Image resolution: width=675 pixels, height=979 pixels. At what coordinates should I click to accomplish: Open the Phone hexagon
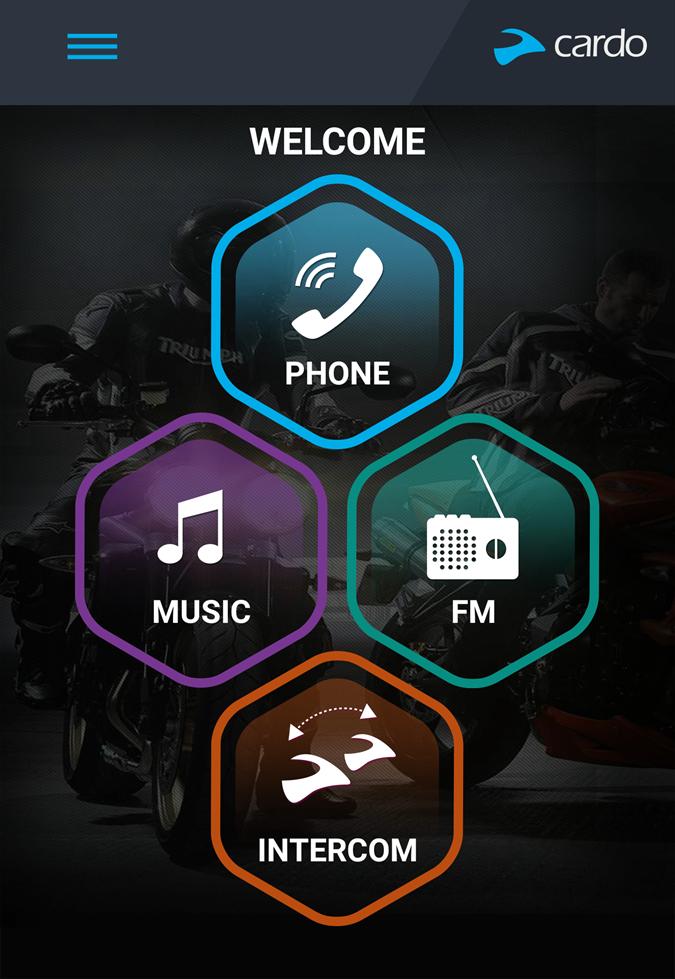[x=337, y=312]
